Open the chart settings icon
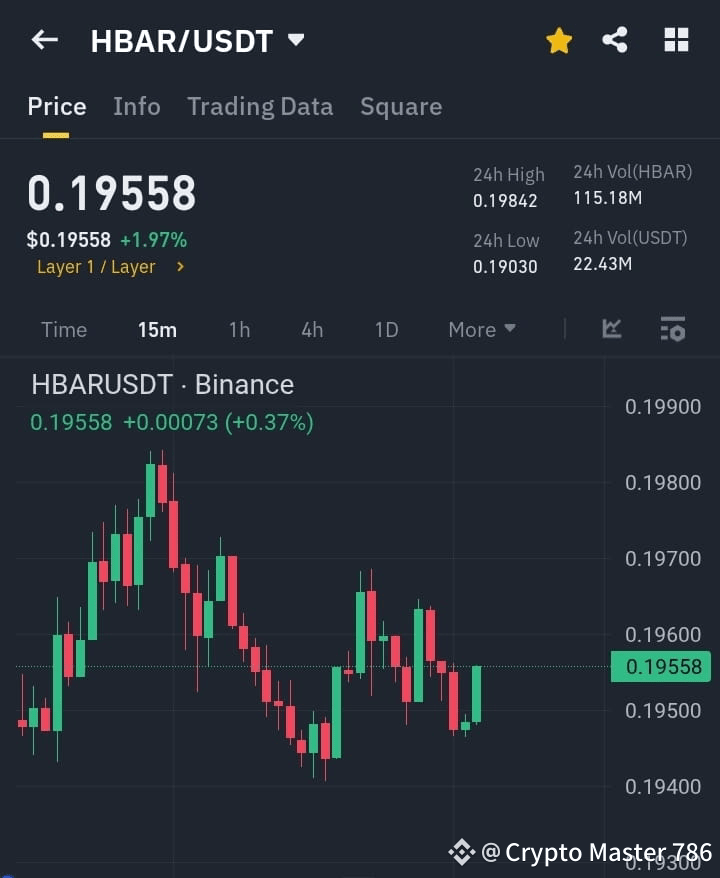This screenshot has height=878, width=720. click(x=672, y=329)
